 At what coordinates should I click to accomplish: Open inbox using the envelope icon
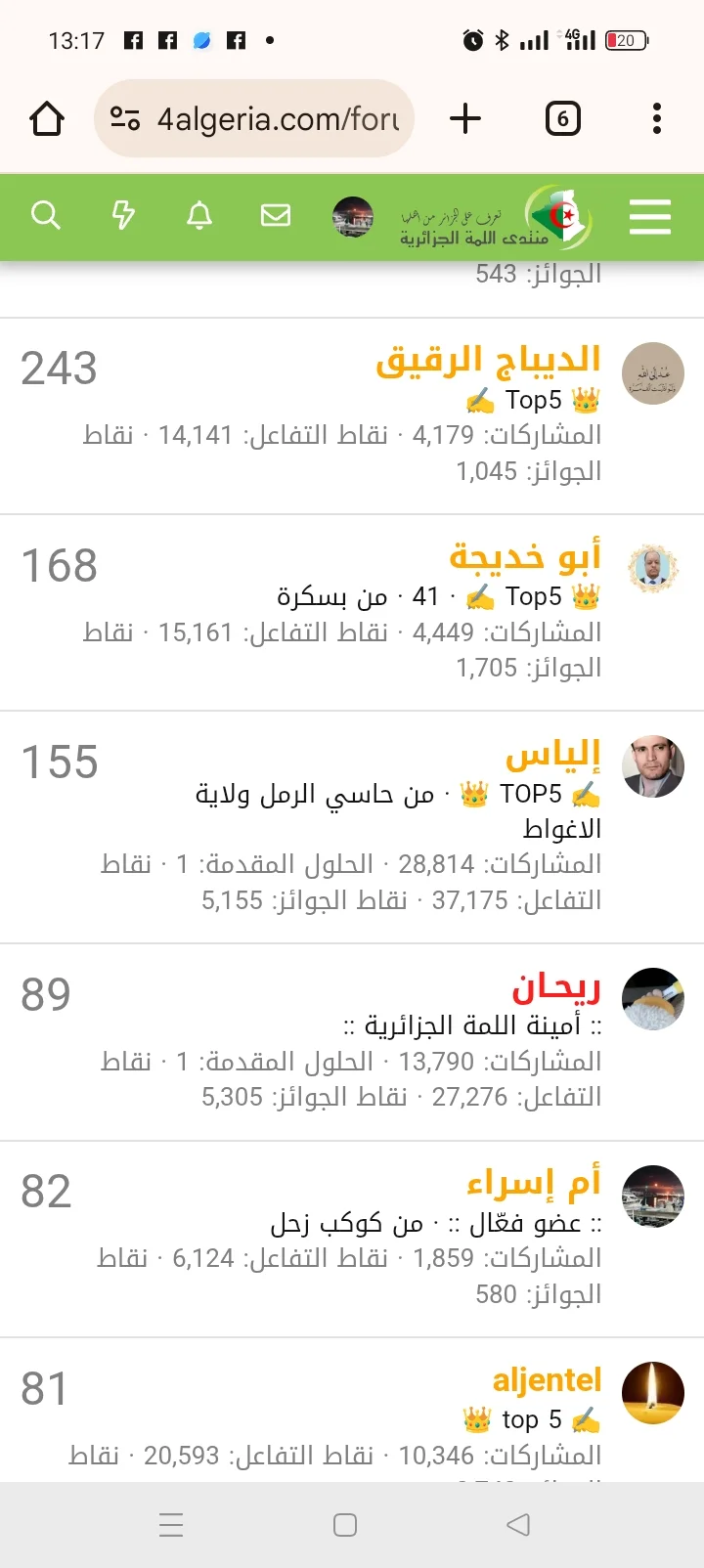click(x=276, y=216)
